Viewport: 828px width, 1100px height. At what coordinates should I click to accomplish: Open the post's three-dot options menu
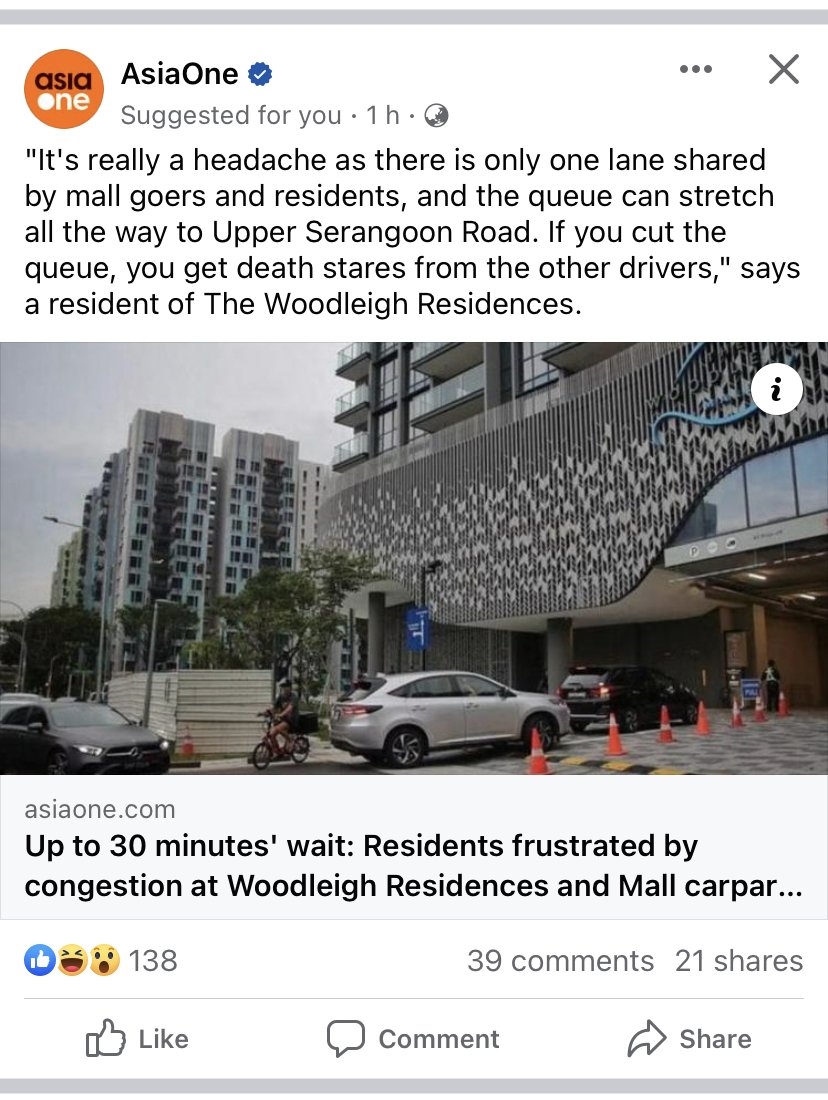point(695,70)
